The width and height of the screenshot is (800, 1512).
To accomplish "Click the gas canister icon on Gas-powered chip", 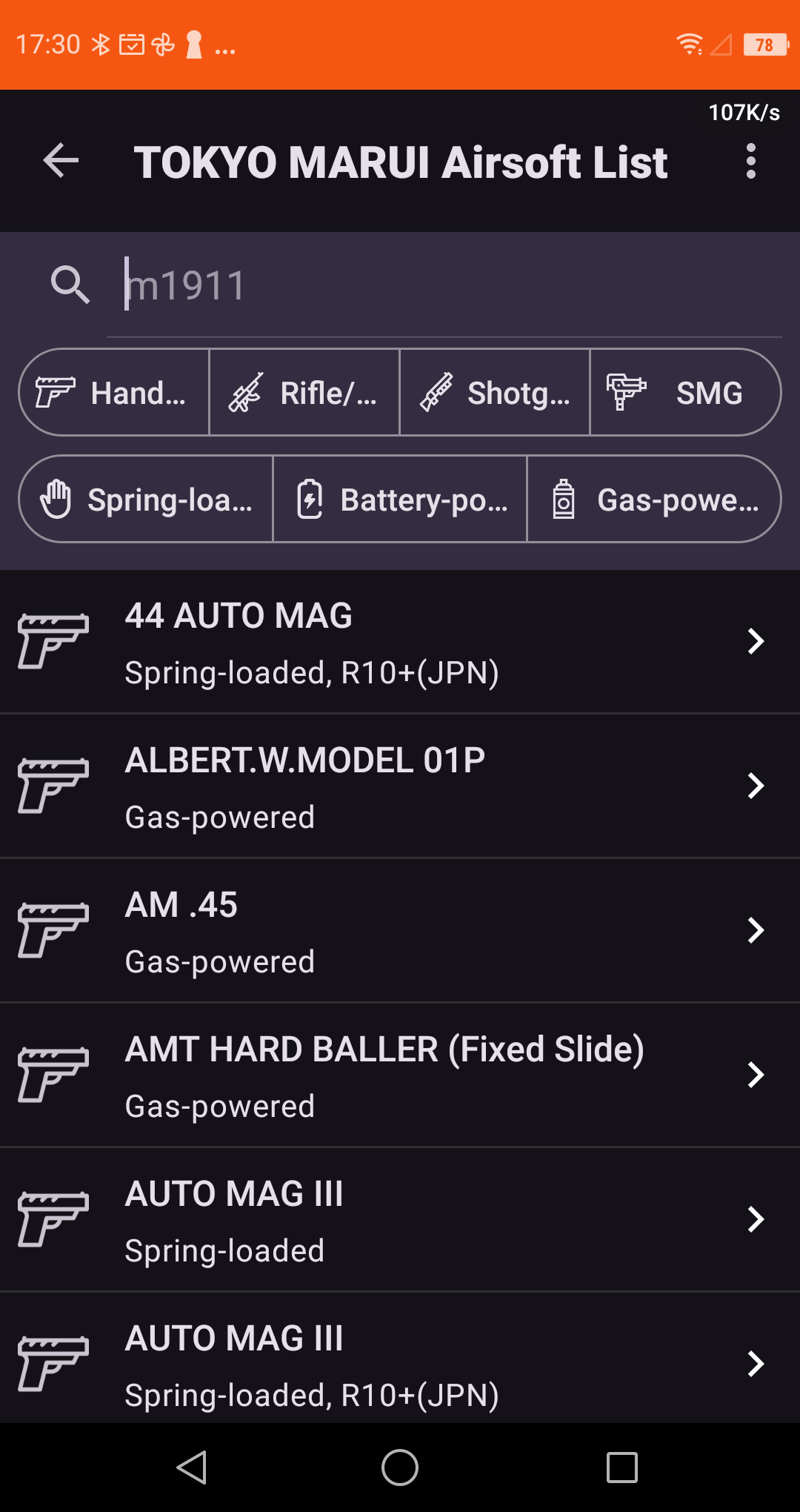I will 564,499.
